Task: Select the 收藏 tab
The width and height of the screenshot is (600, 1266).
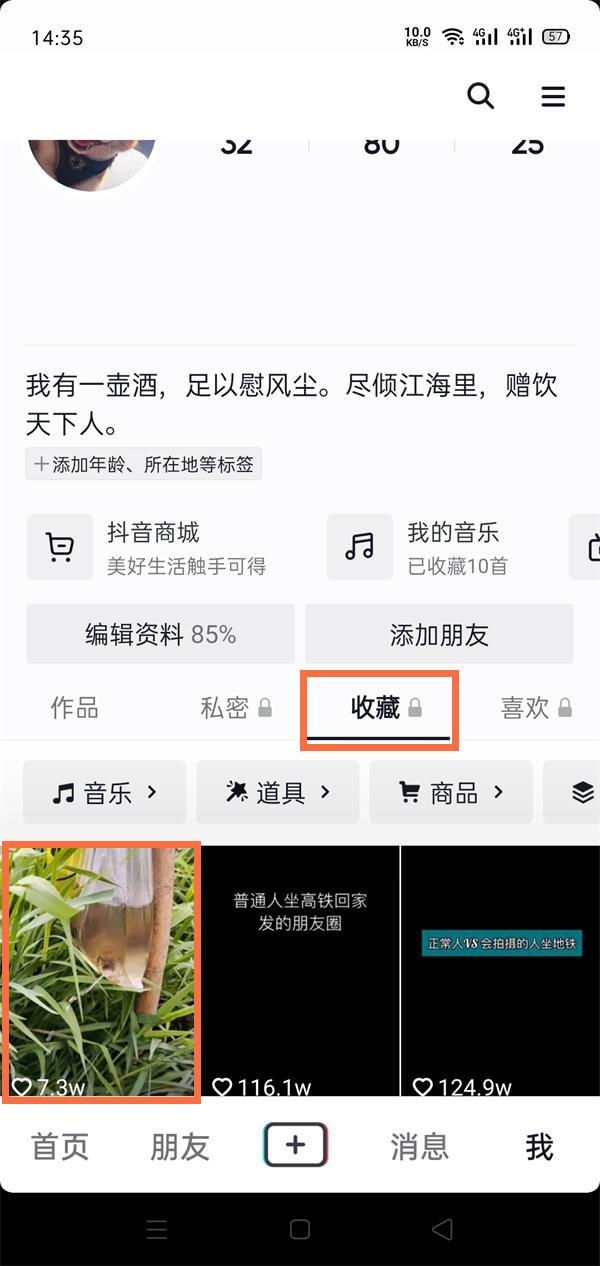Action: point(380,708)
